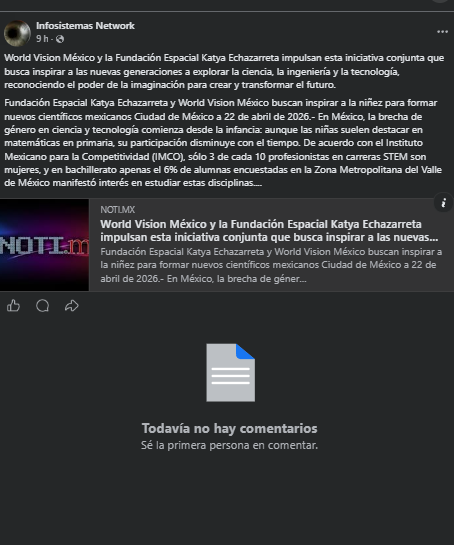This screenshot has width=454, height=545.
Task: Share the post with the arrow icon
Action: pyautogui.click(x=72, y=306)
